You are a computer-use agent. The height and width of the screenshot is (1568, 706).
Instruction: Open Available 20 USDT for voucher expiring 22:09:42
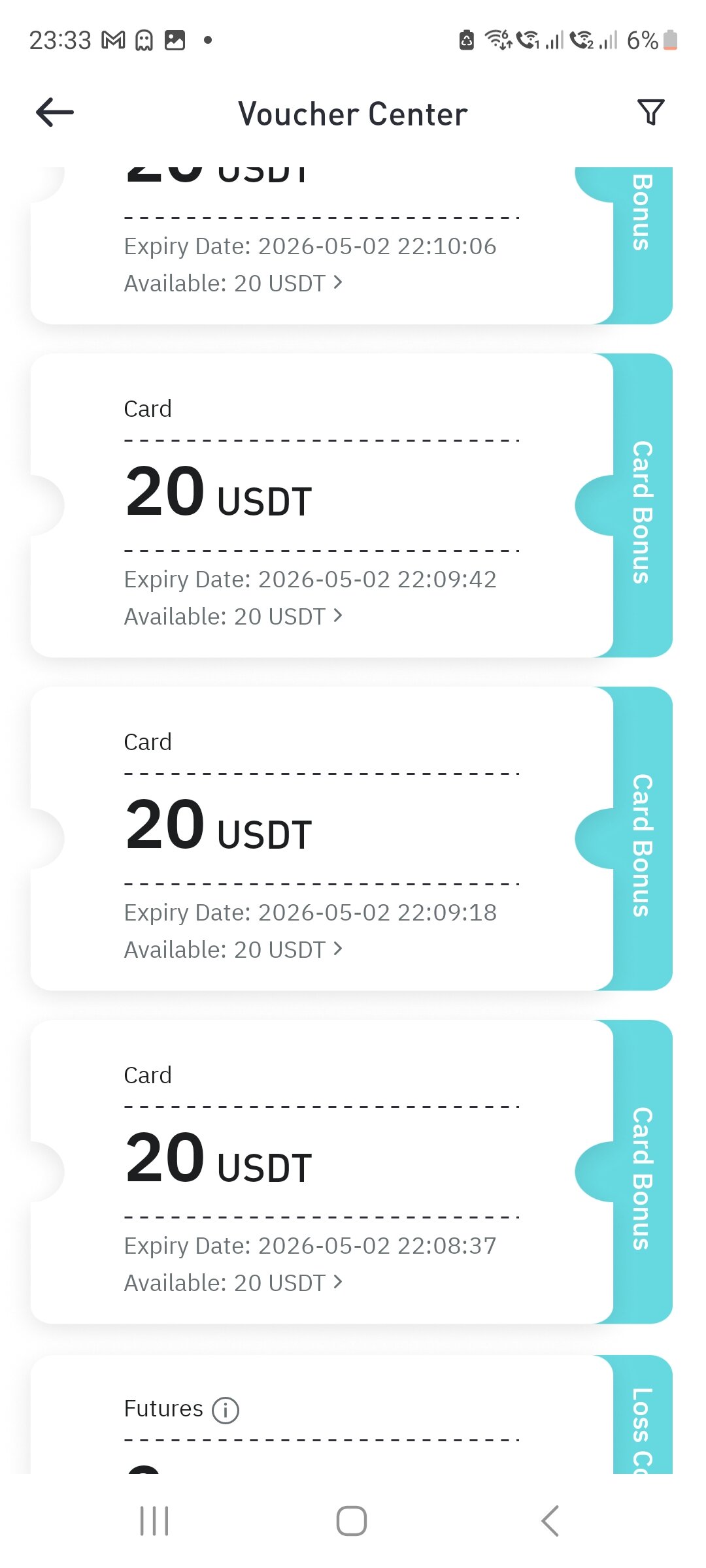(233, 617)
